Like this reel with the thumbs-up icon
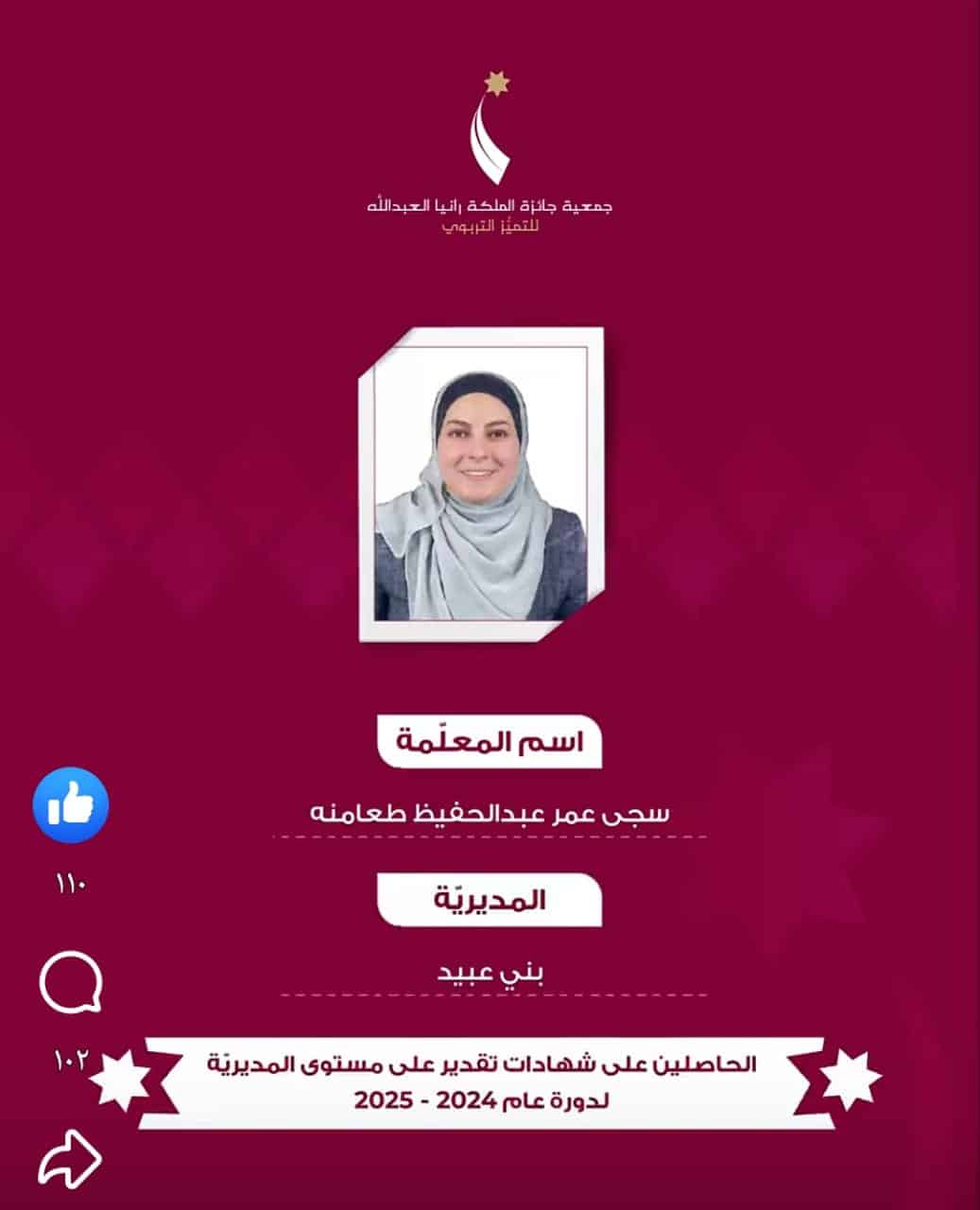 point(71,805)
